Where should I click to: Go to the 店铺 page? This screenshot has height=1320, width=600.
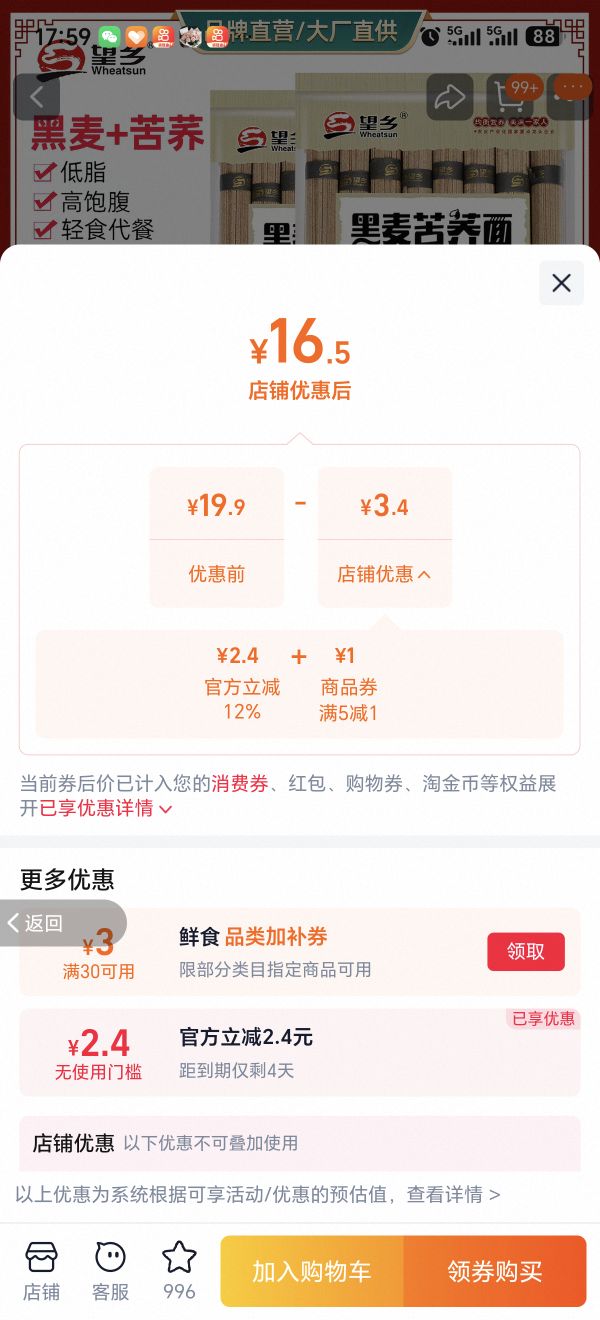tap(41, 1271)
